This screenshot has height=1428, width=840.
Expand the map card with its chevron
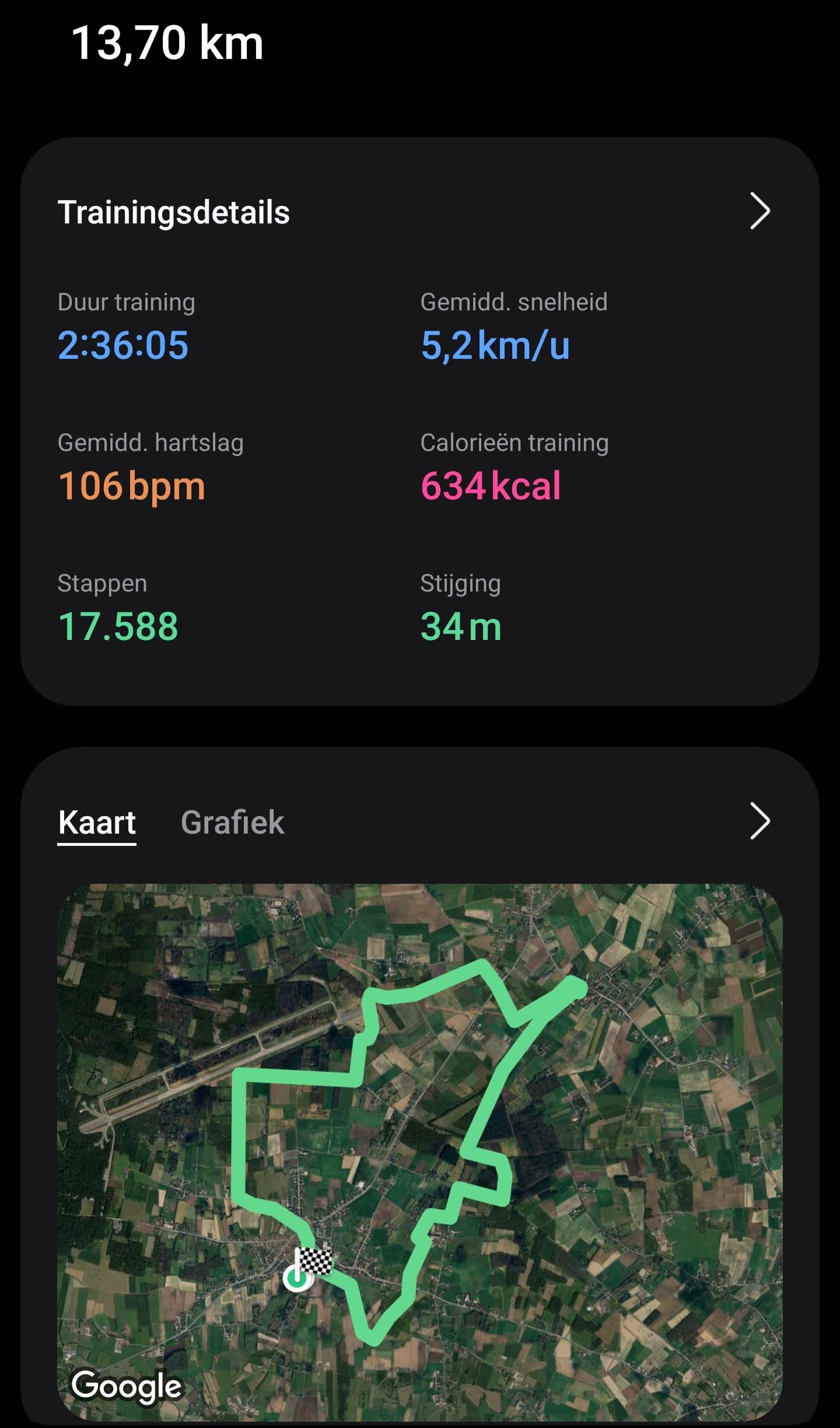coord(759,821)
